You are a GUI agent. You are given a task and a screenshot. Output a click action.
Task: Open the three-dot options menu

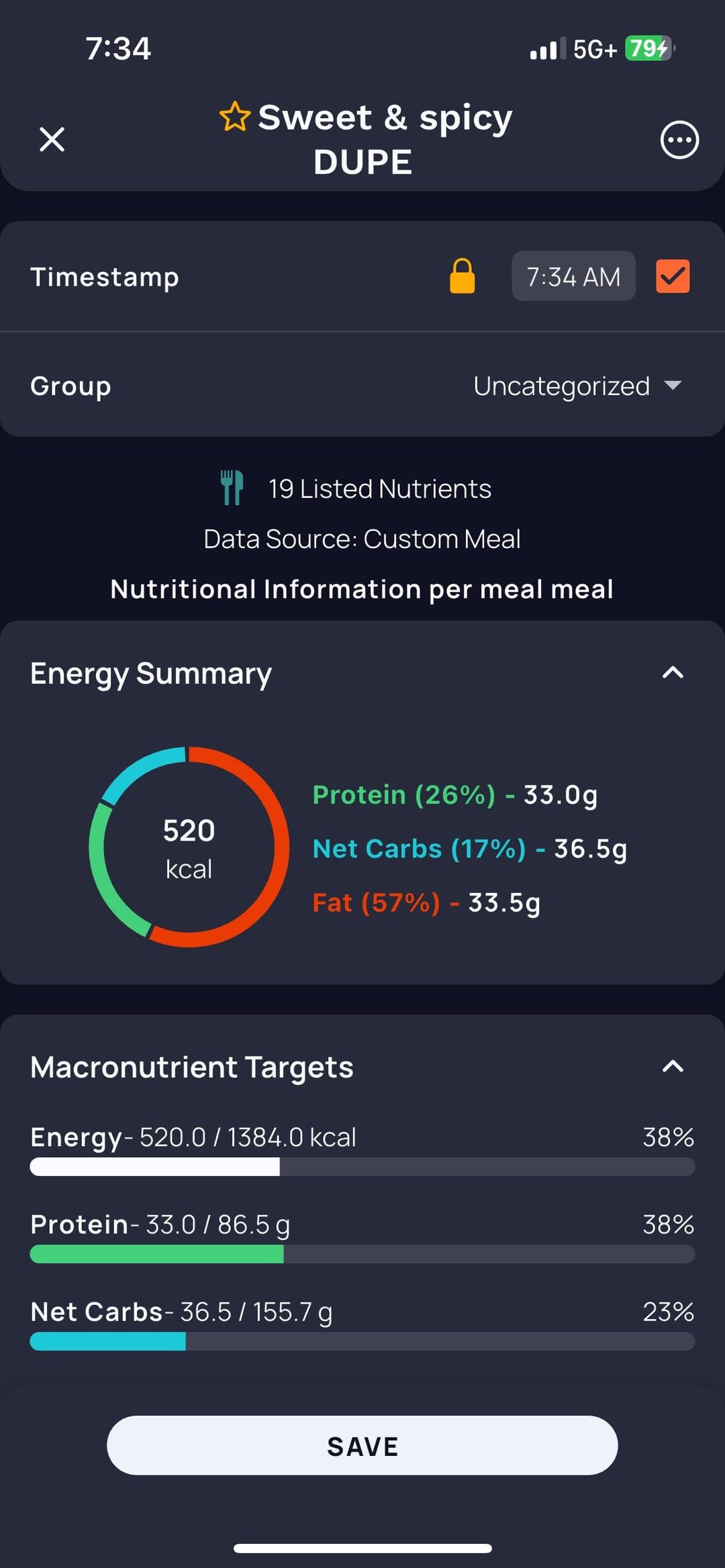tap(679, 140)
